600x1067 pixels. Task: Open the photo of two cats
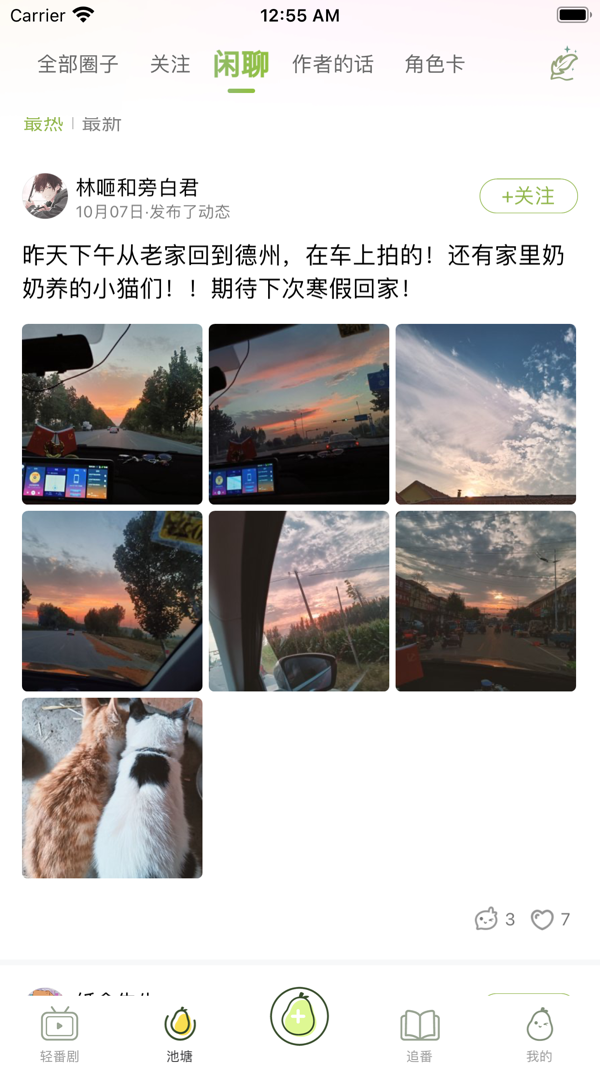point(112,788)
